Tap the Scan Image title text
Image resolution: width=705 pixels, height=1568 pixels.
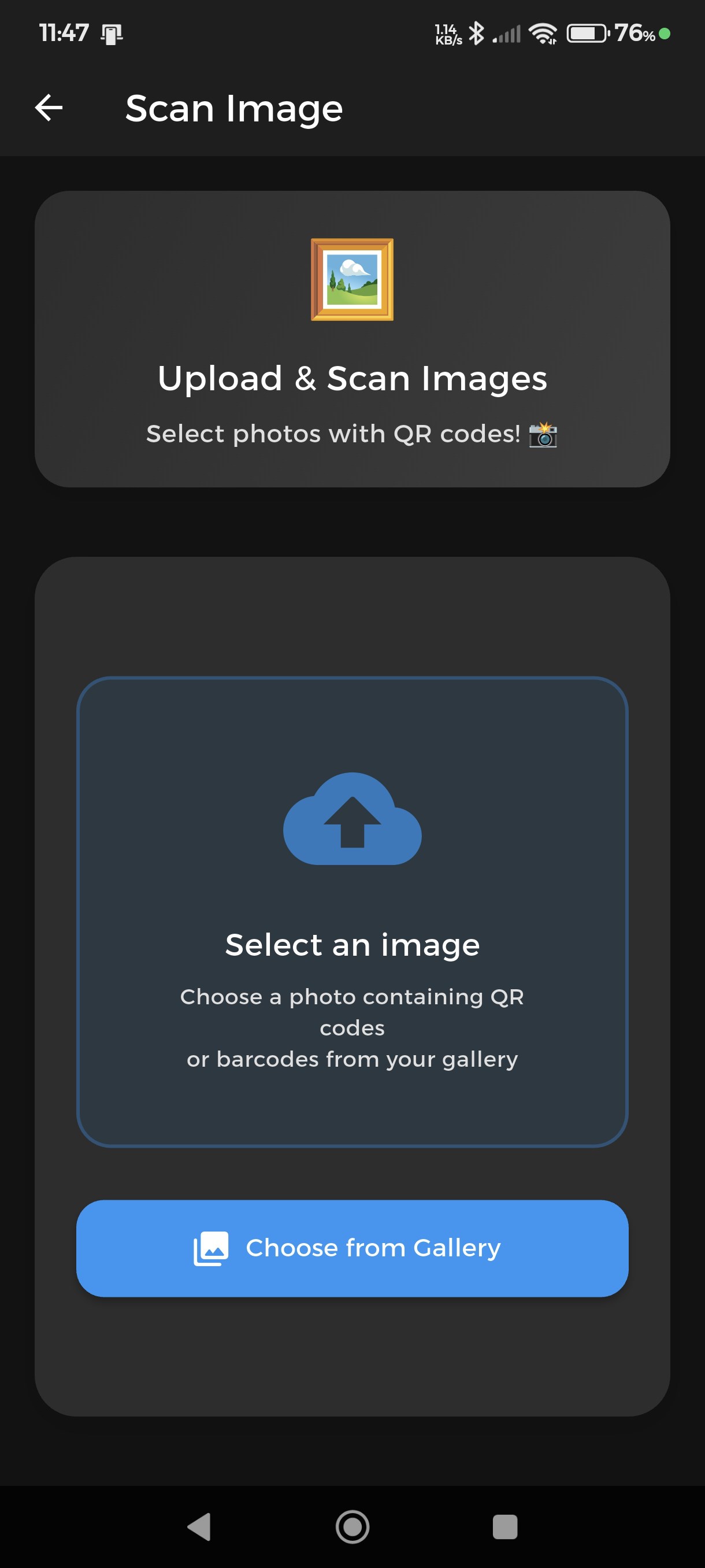point(233,108)
